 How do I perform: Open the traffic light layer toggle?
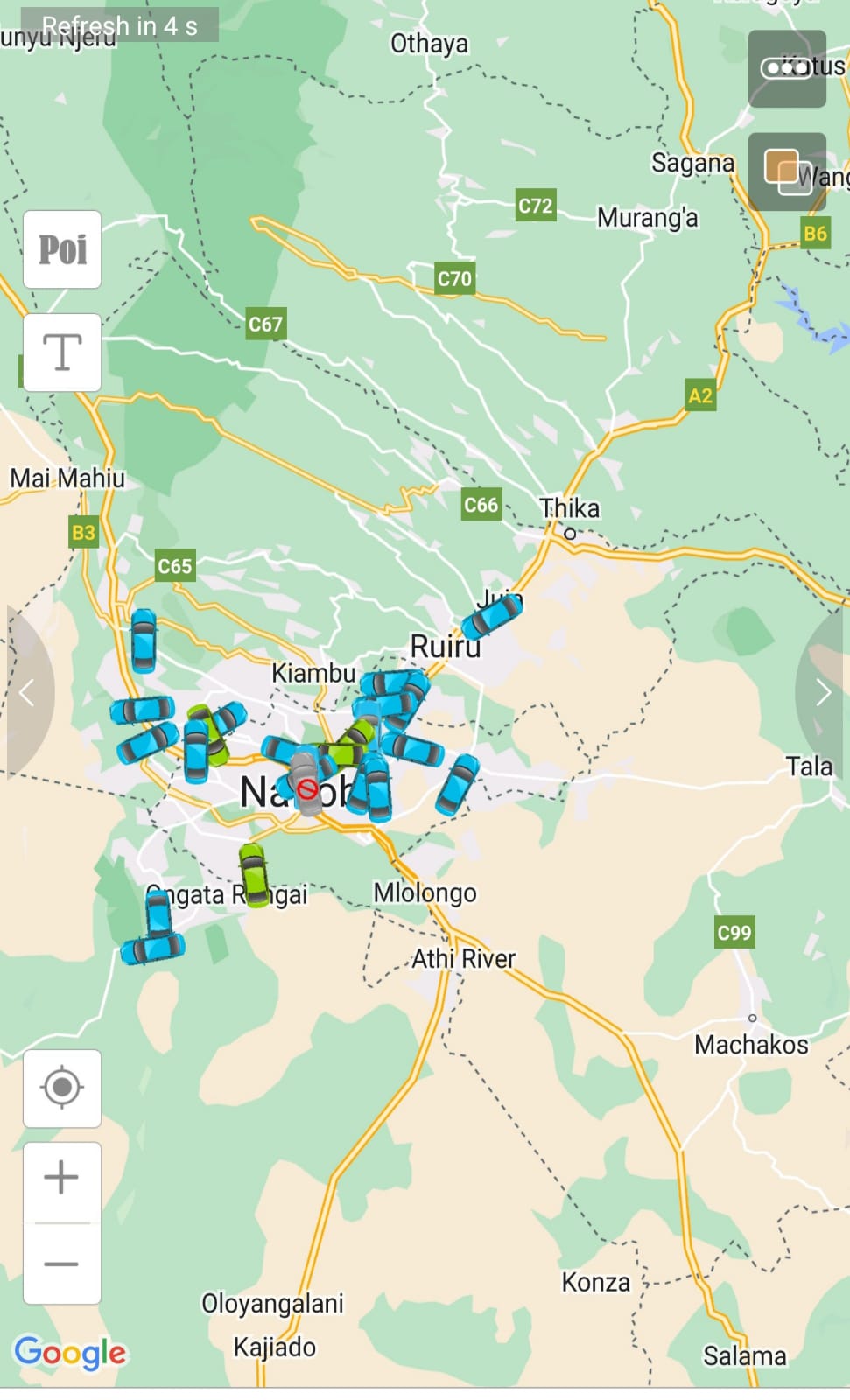pos(786,68)
